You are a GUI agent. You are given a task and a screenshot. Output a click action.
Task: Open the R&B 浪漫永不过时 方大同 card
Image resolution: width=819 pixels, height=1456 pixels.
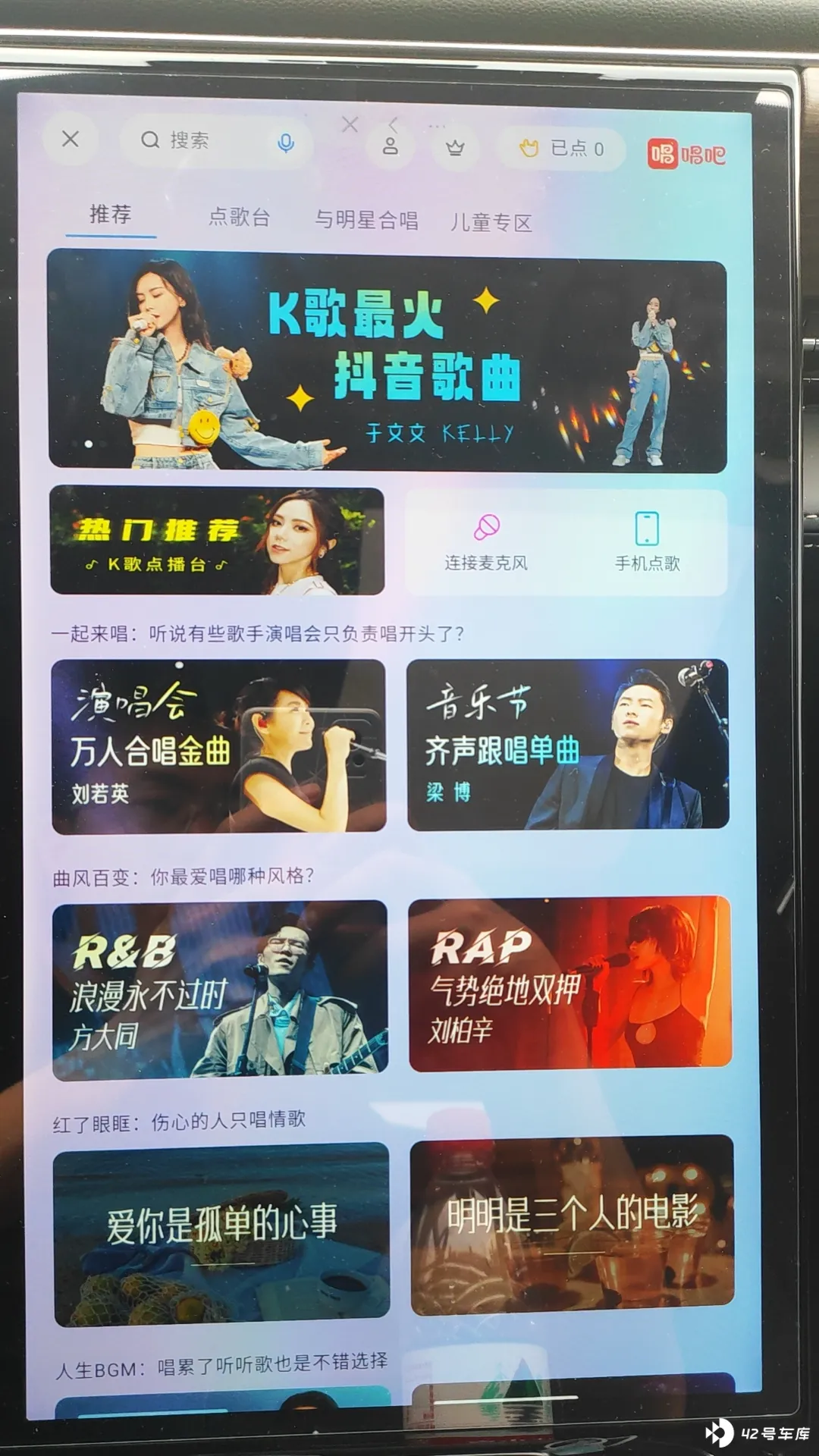(x=220, y=990)
